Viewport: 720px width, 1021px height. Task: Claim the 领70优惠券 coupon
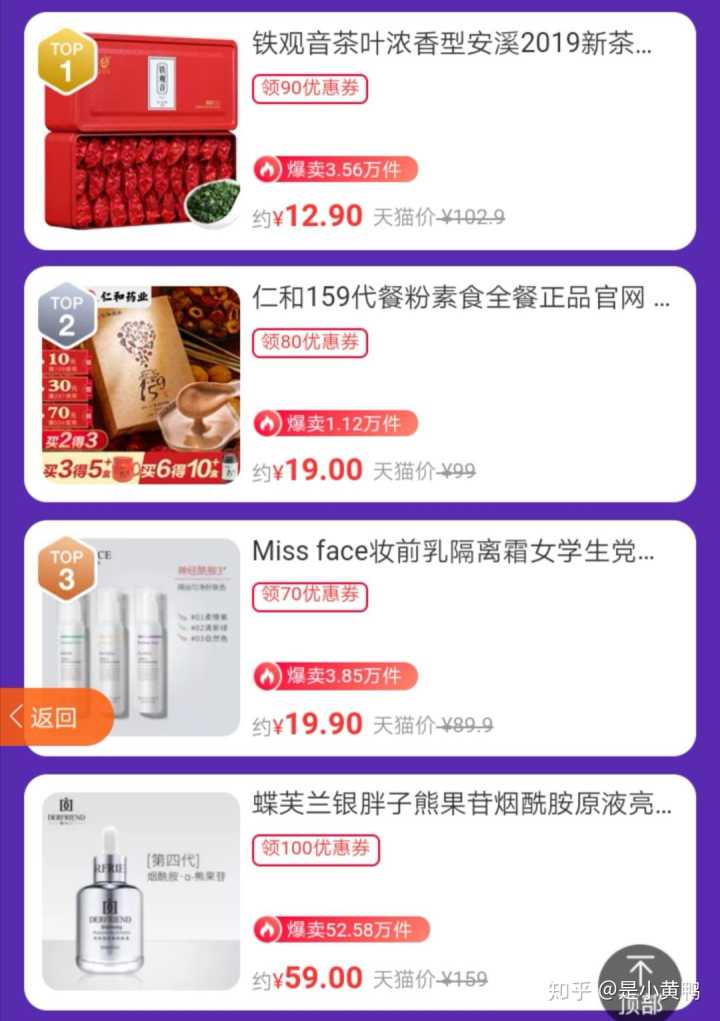coord(310,596)
